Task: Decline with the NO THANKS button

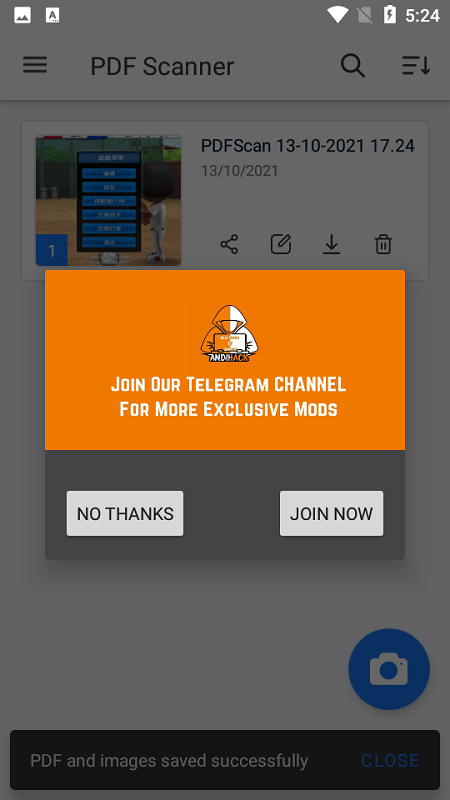Action: (x=125, y=513)
